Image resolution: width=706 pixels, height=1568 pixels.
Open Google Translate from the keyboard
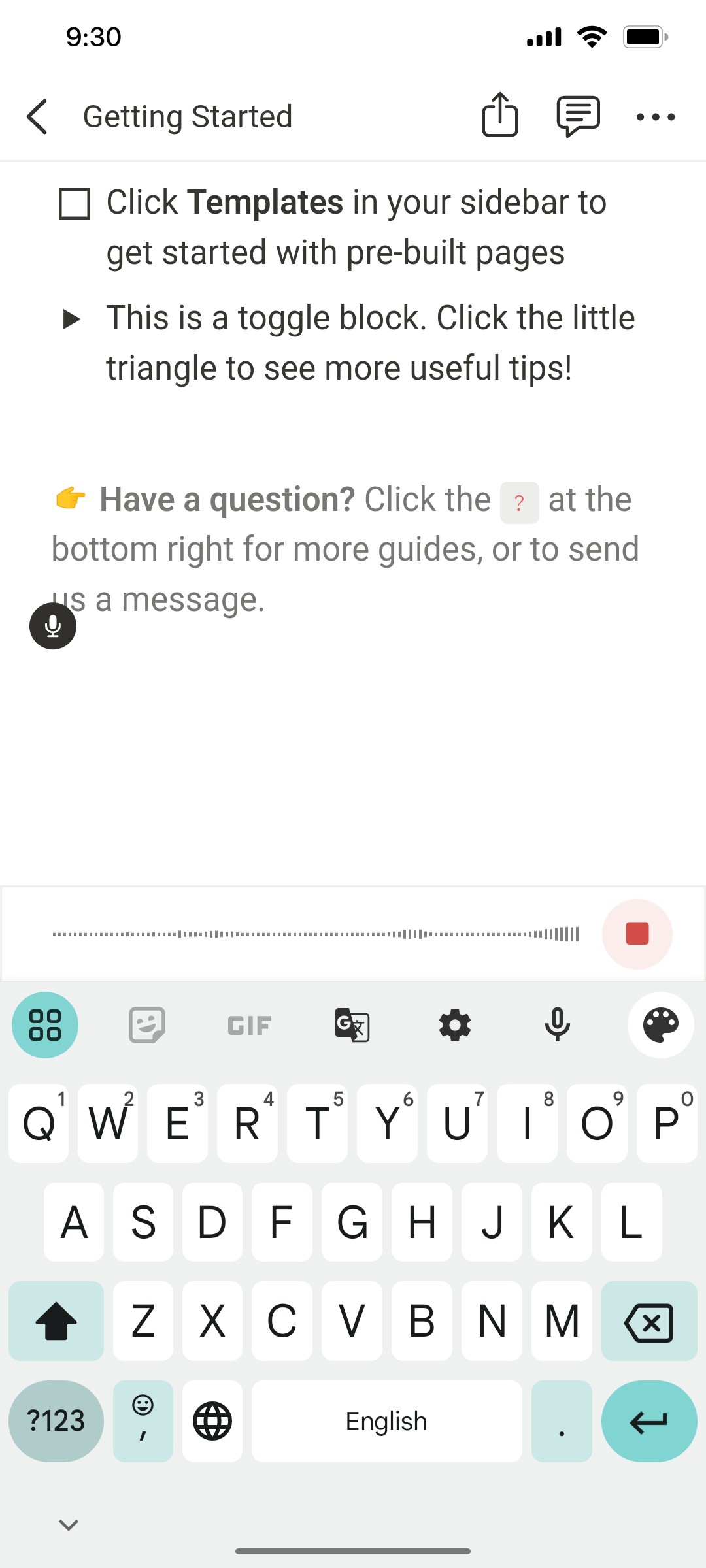351,1024
